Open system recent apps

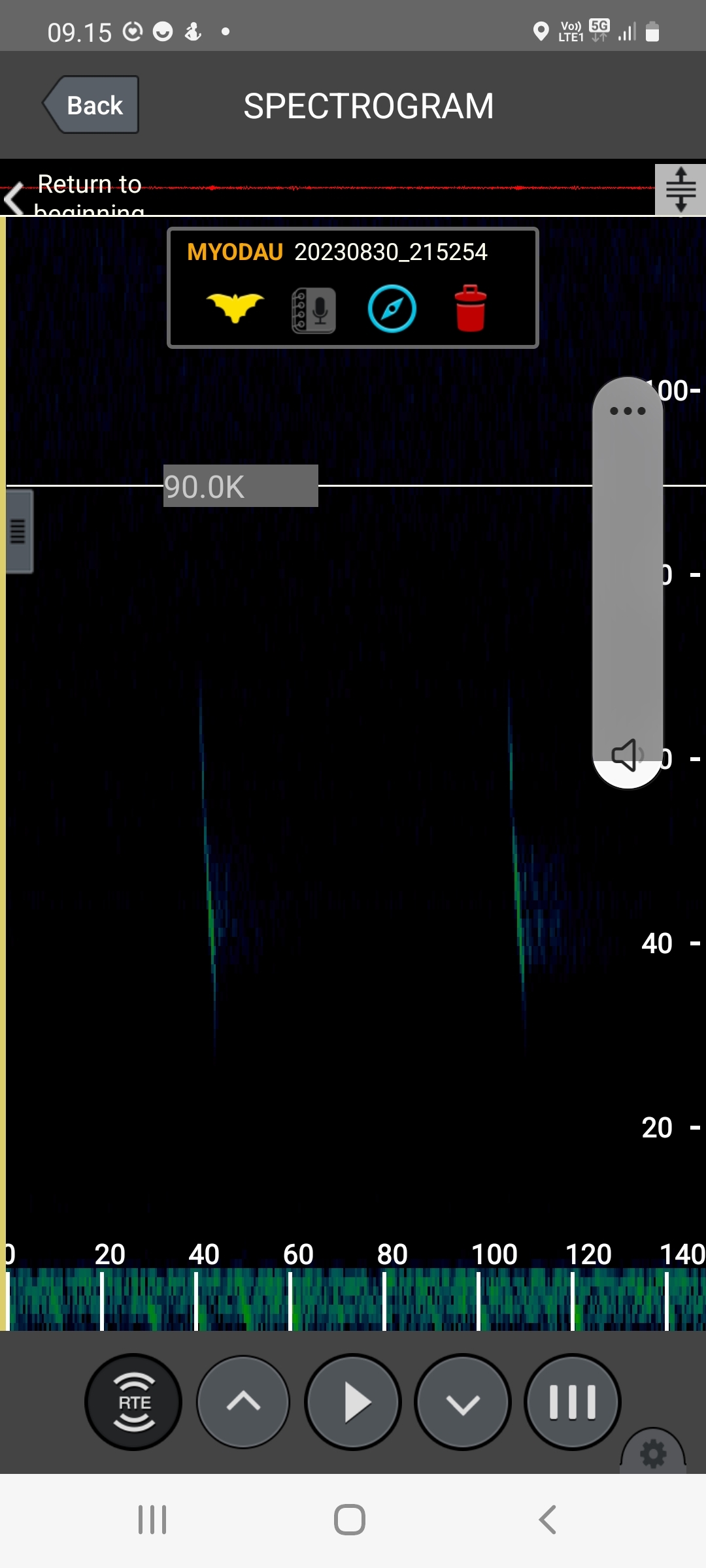[x=152, y=1520]
